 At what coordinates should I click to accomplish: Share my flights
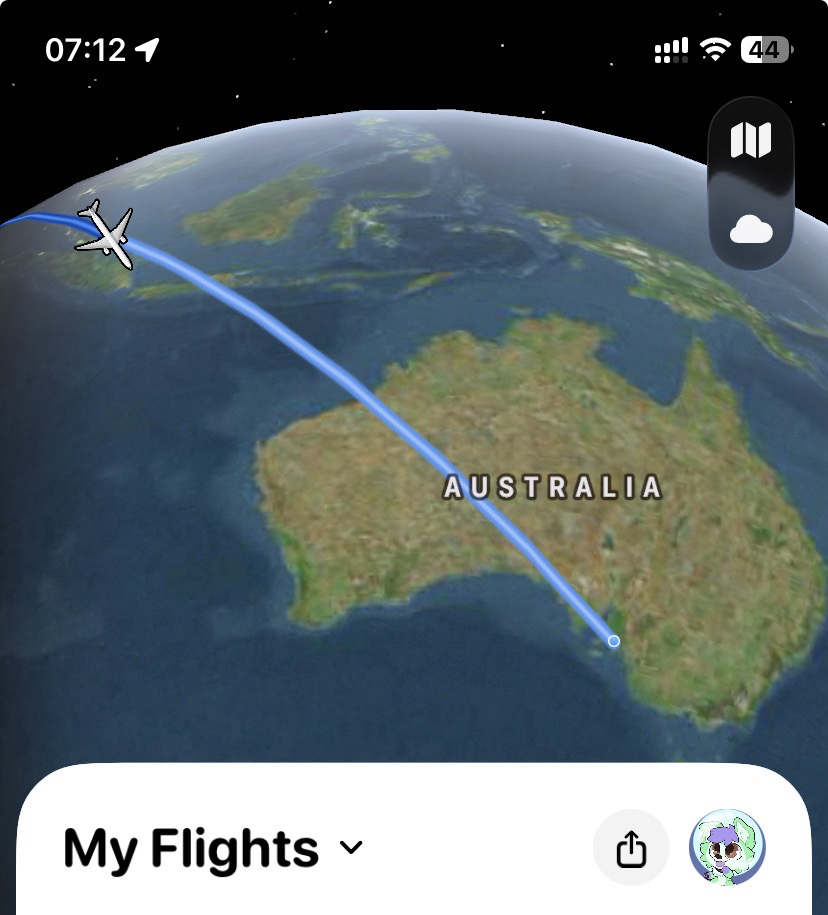(x=631, y=849)
